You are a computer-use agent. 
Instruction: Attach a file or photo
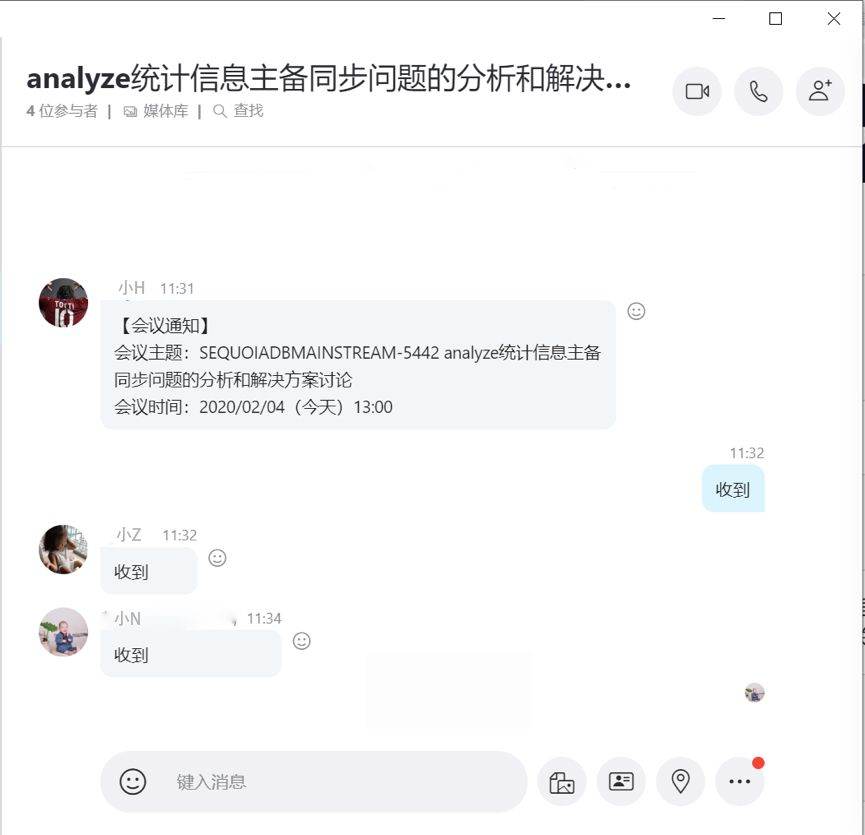[x=561, y=782]
